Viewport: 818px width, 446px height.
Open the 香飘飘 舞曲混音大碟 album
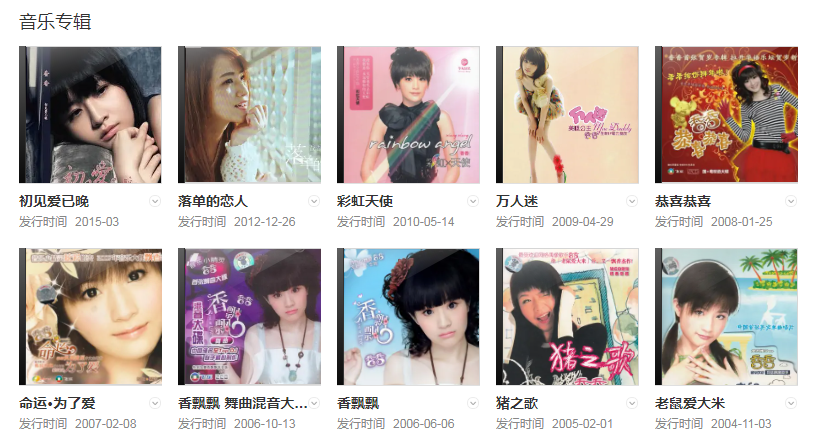coord(249,316)
